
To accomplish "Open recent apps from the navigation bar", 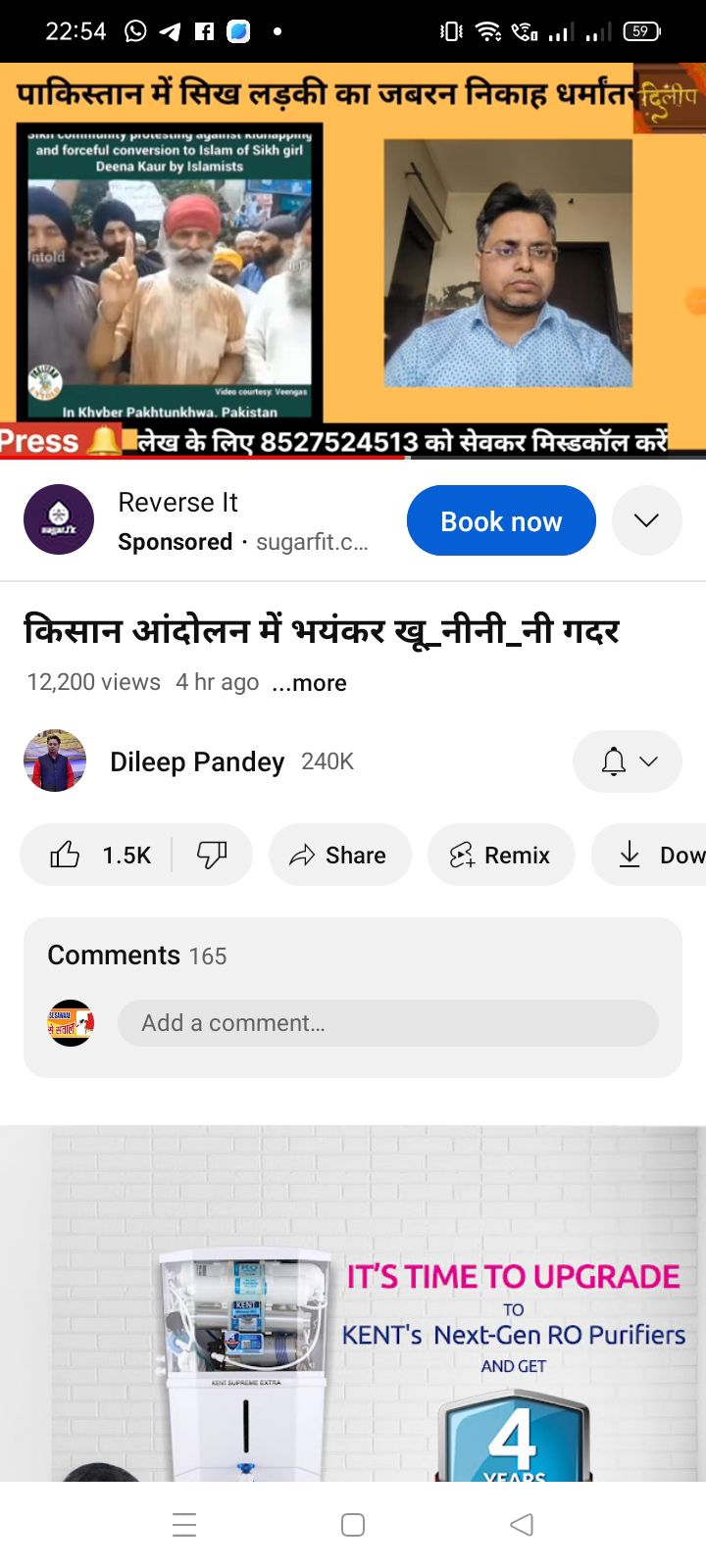I will coord(184,1525).
